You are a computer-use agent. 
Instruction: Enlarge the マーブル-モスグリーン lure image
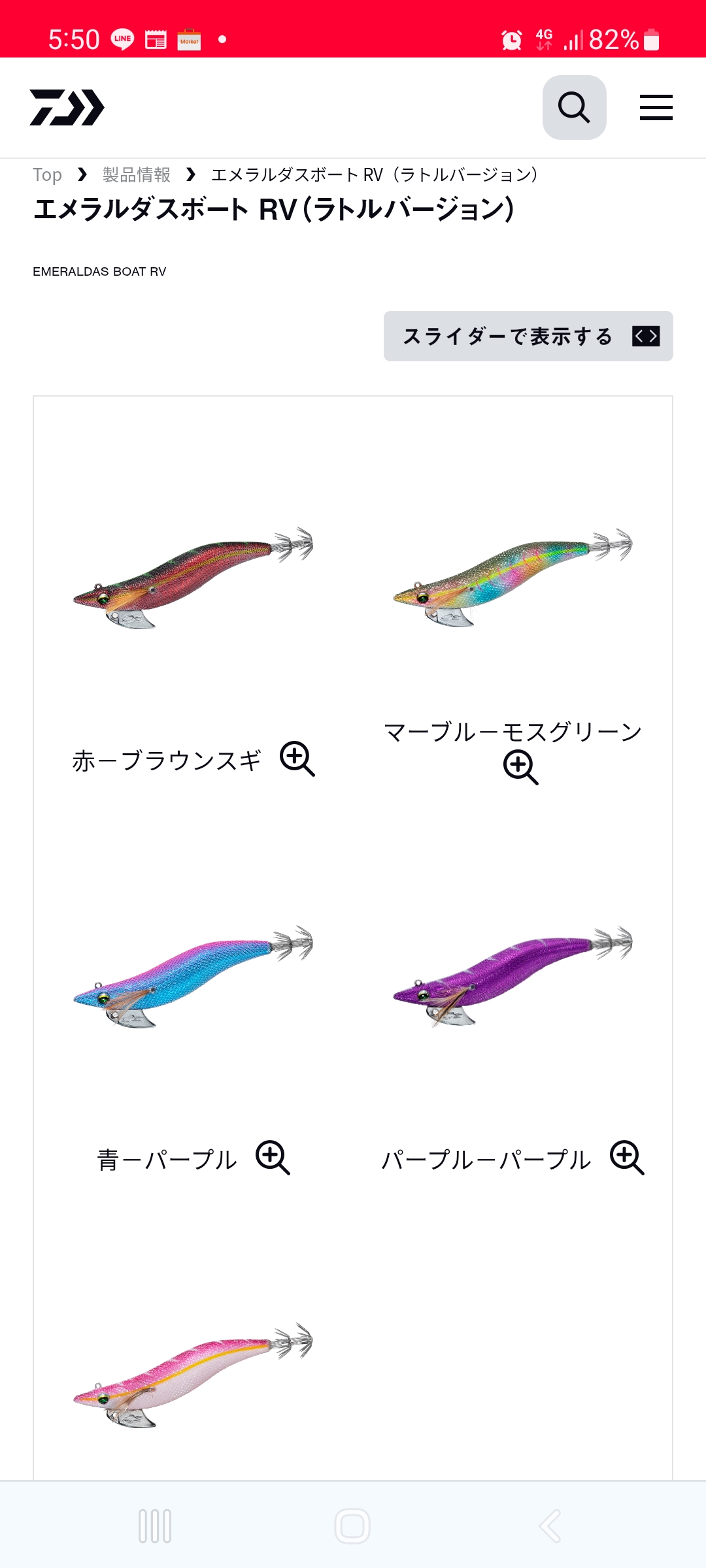pyautogui.click(x=513, y=577)
